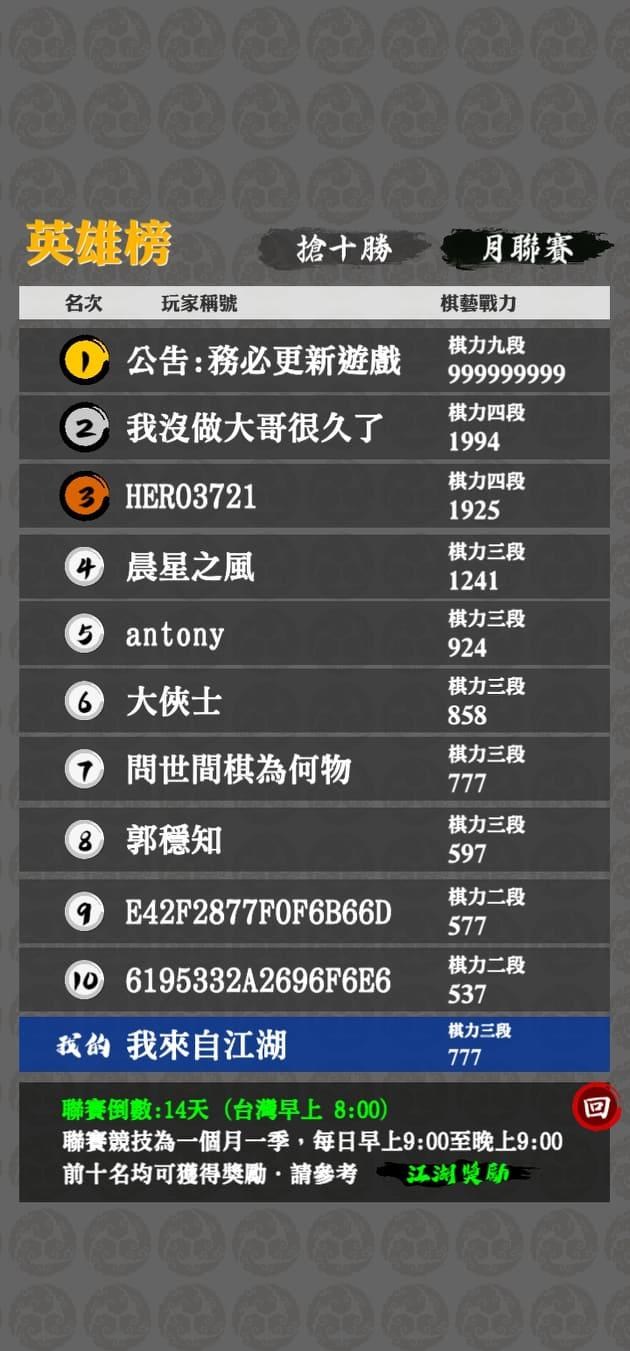Tap the red 回 return button
Screen dimensions: 630x1351
click(596, 1107)
